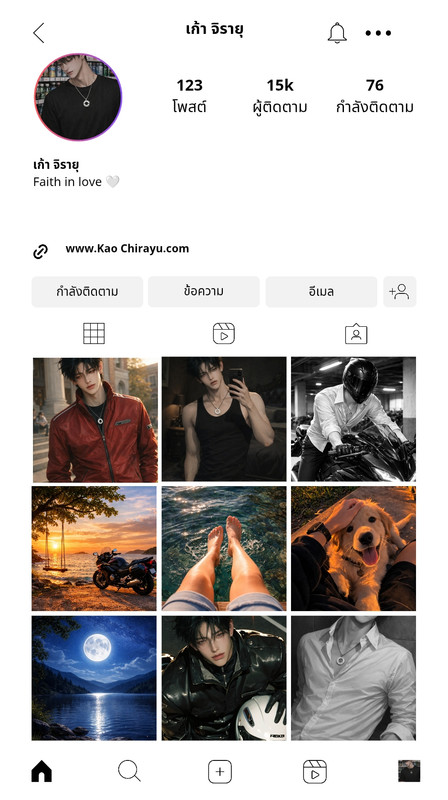The height and width of the screenshot is (800, 448).
Task: Open the mirror selfie post
Action: coord(224,419)
